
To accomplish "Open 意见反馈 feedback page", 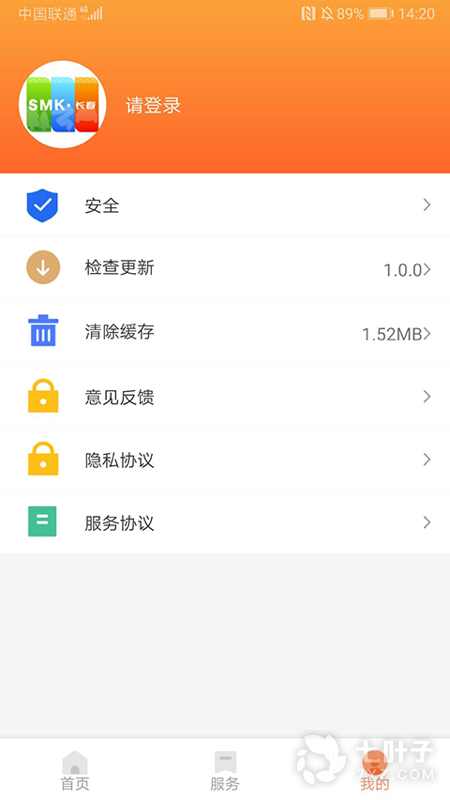I will pyautogui.click(x=225, y=396).
